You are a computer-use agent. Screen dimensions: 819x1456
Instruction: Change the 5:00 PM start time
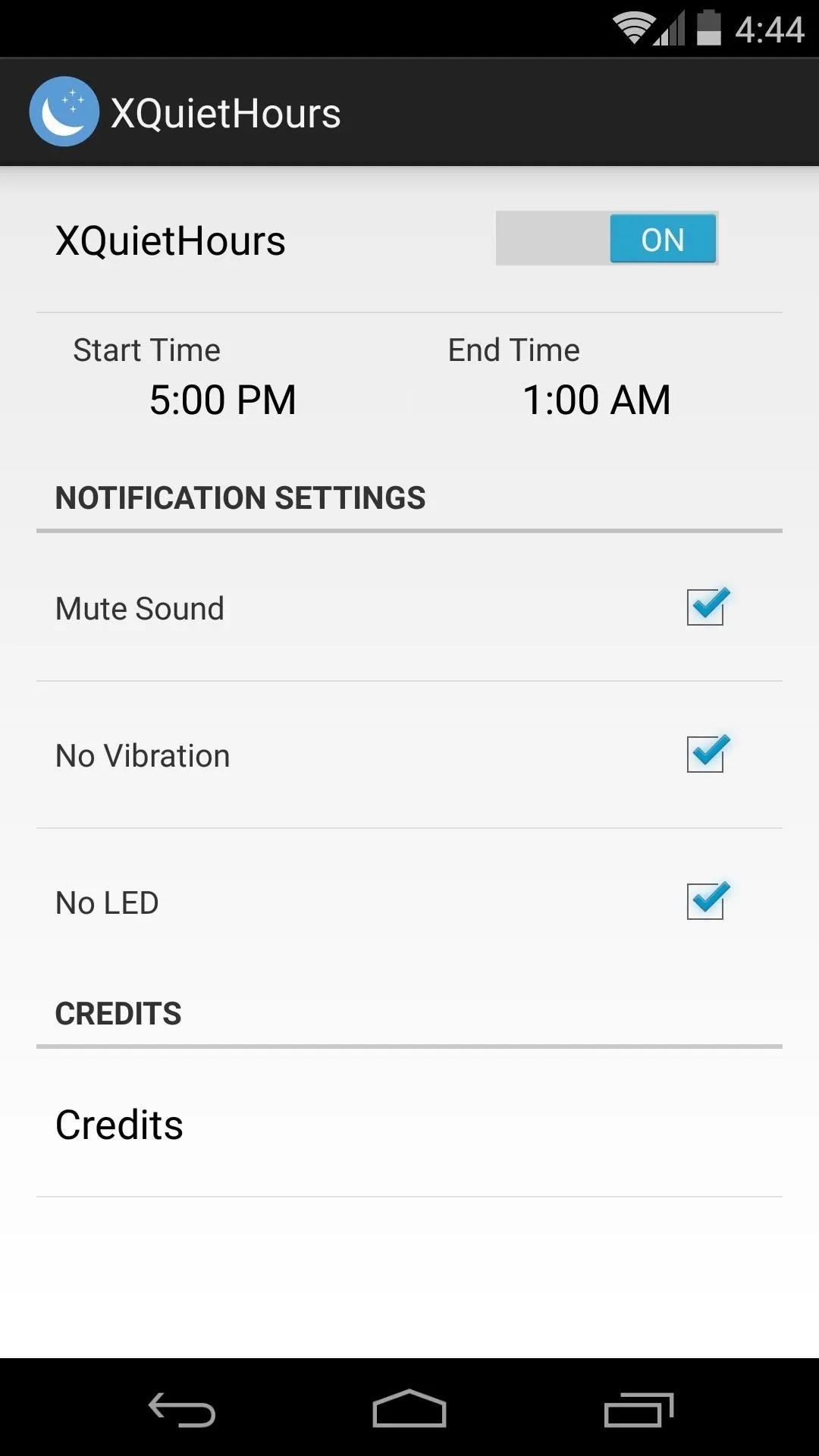222,400
